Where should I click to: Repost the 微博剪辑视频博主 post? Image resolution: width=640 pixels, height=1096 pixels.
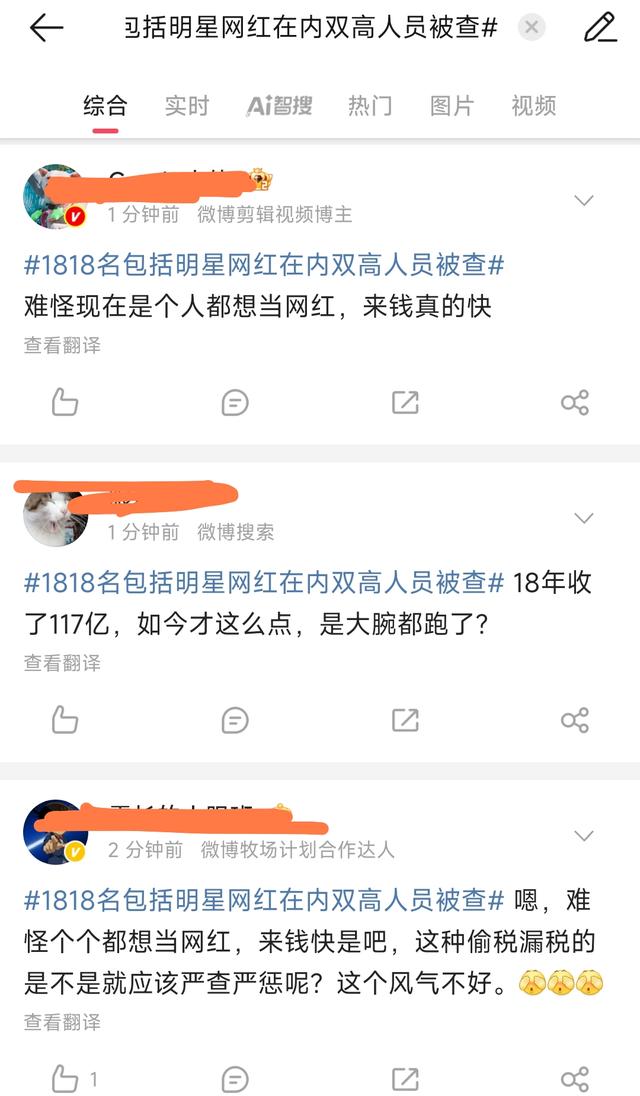pos(405,403)
